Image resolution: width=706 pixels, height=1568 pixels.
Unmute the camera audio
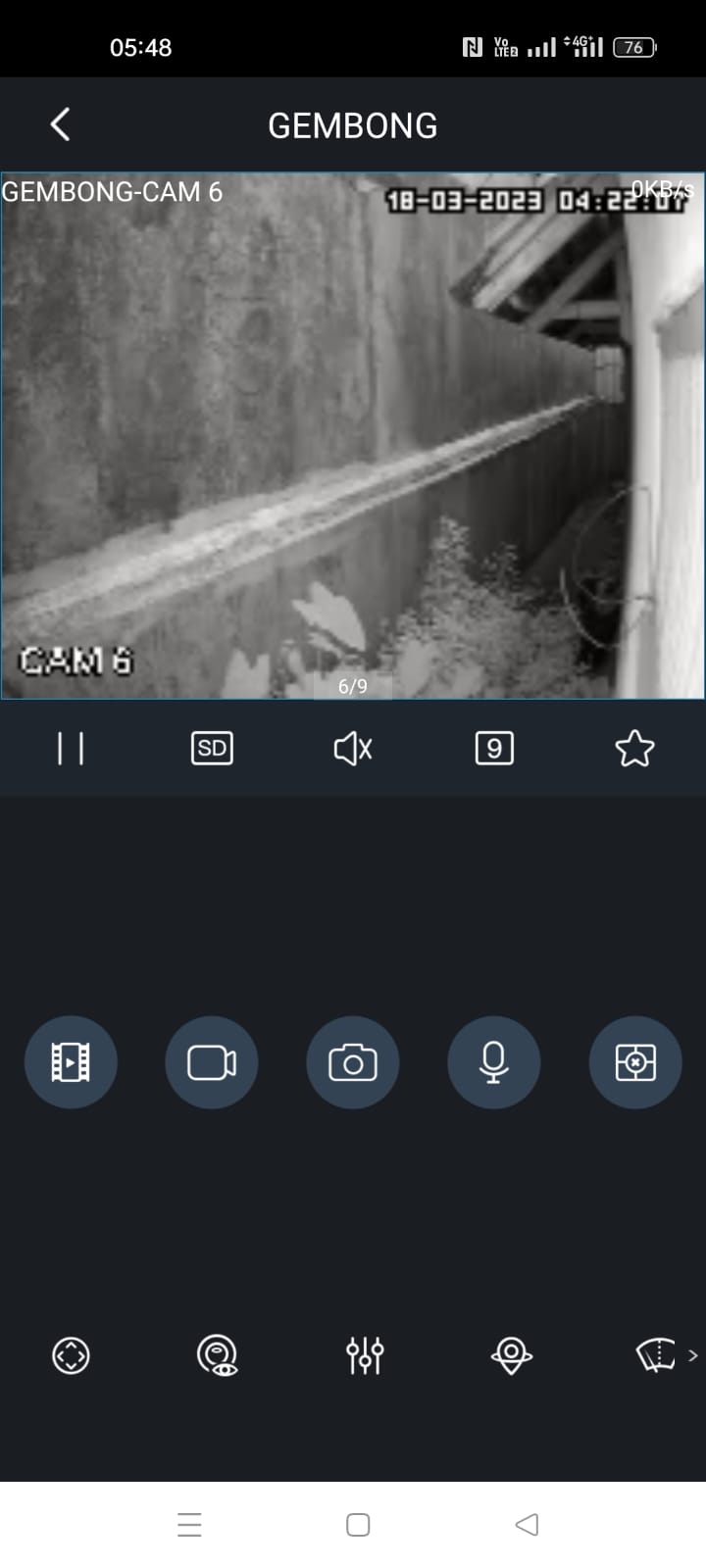point(353,749)
